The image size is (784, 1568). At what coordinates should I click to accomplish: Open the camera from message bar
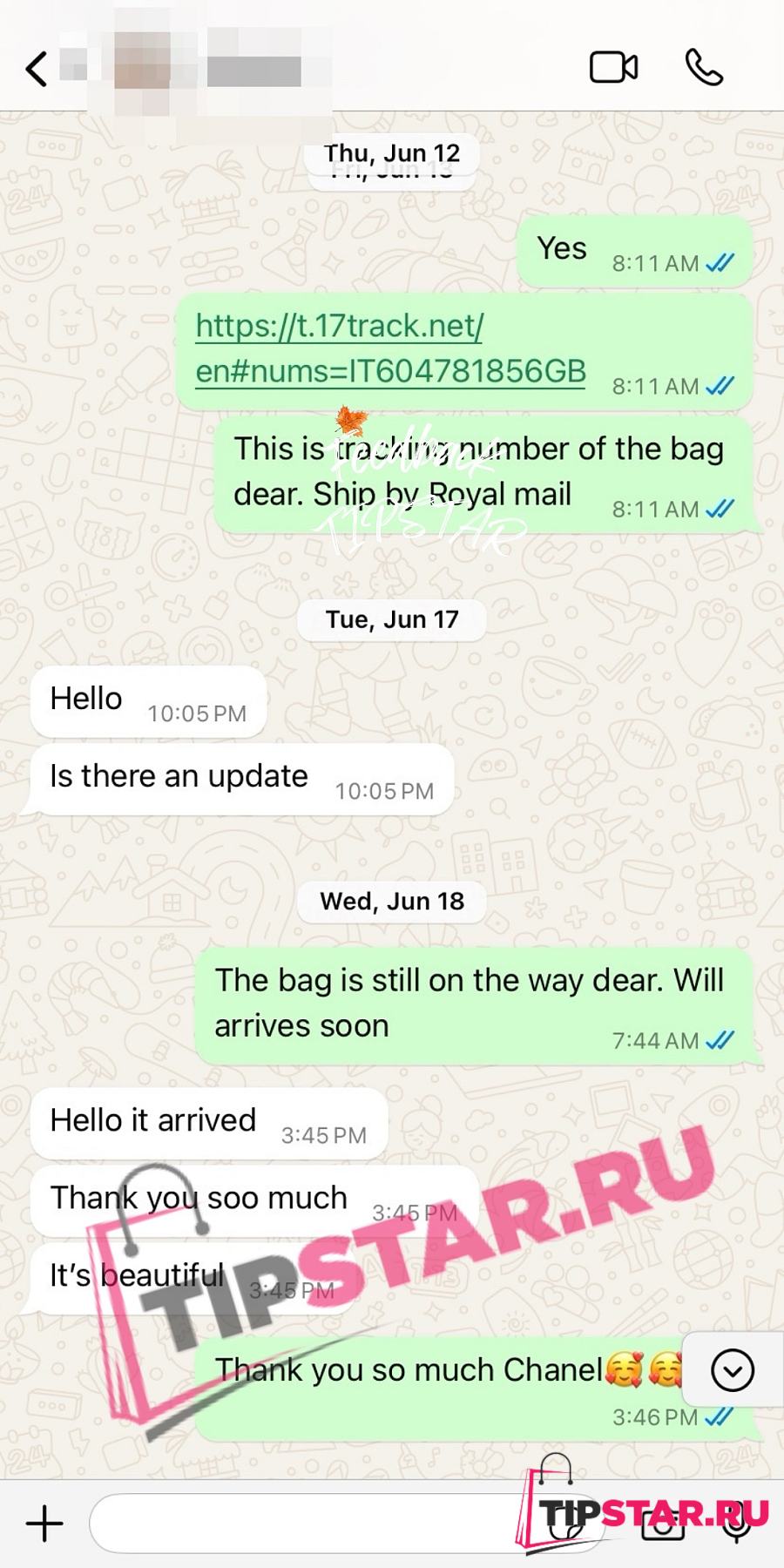tap(663, 1524)
